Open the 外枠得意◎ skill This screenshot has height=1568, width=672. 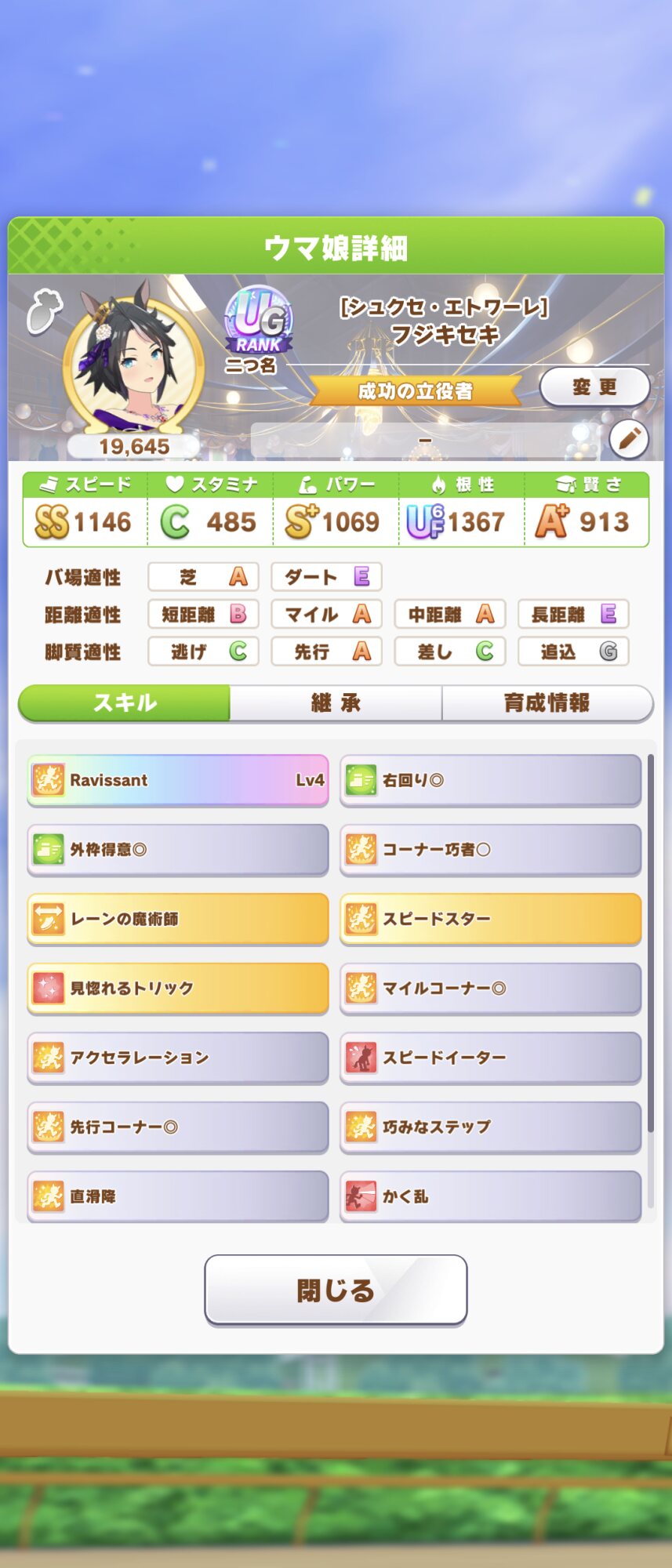(178, 849)
